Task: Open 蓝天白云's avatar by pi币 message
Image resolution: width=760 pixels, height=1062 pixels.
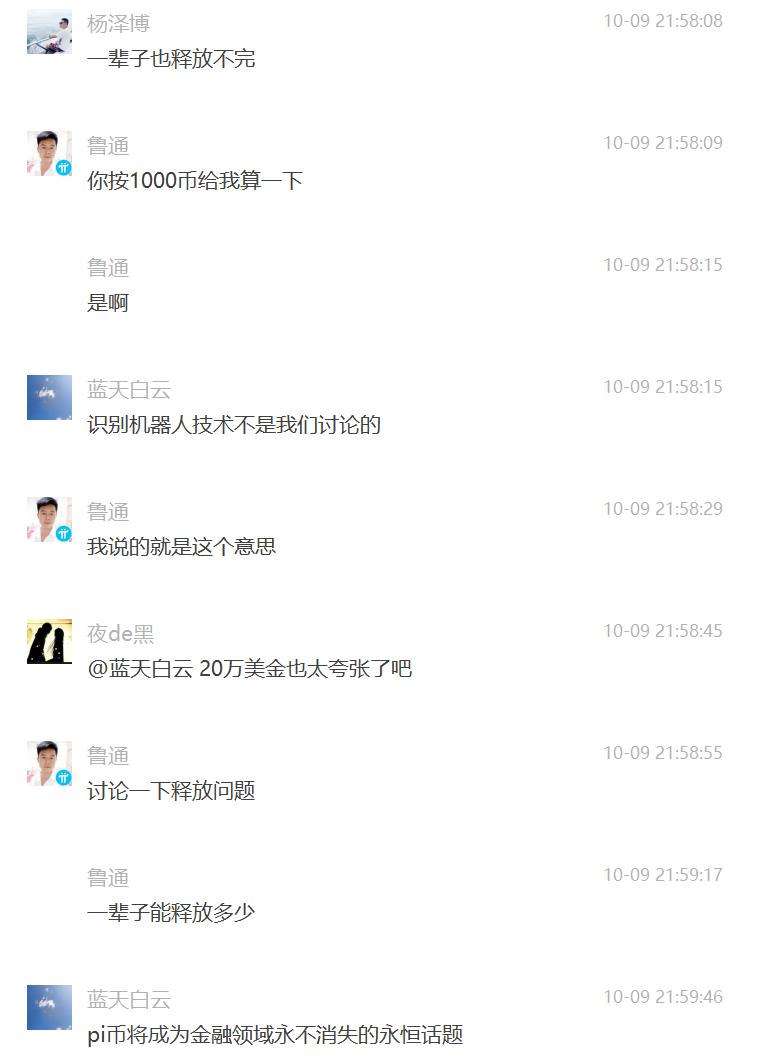Action: click(49, 1008)
